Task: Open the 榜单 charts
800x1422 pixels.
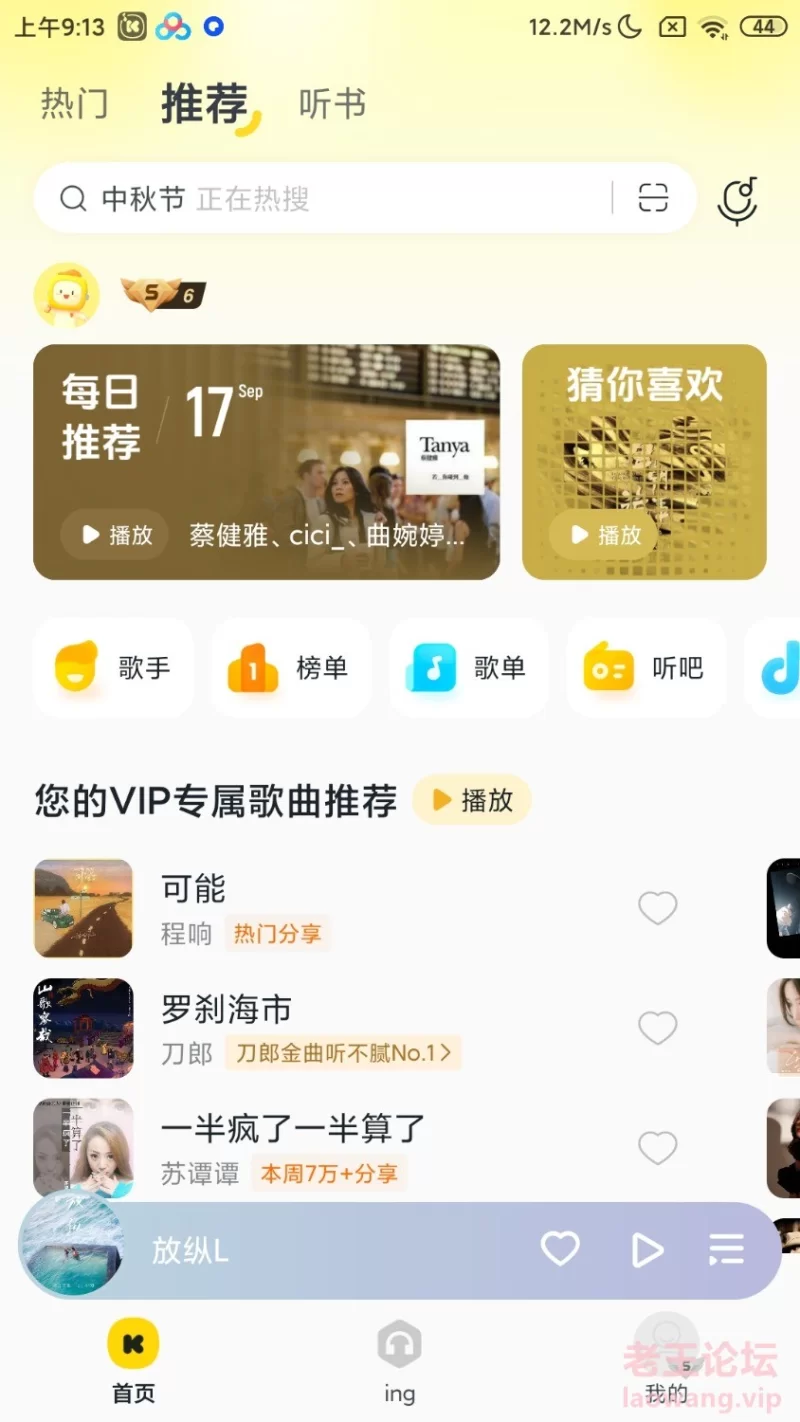Action: 291,668
